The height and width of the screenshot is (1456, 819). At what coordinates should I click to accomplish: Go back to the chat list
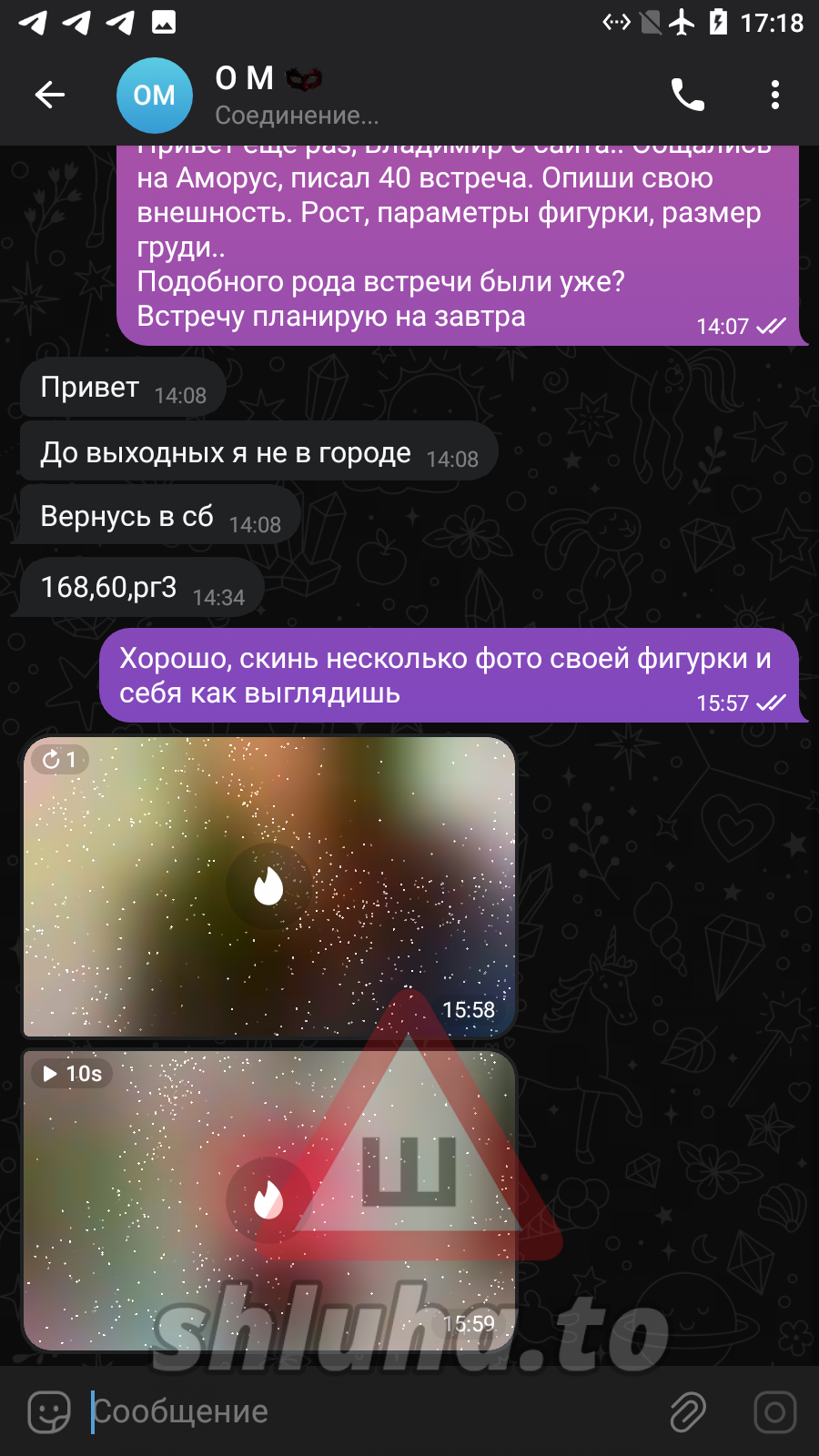coord(50,95)
